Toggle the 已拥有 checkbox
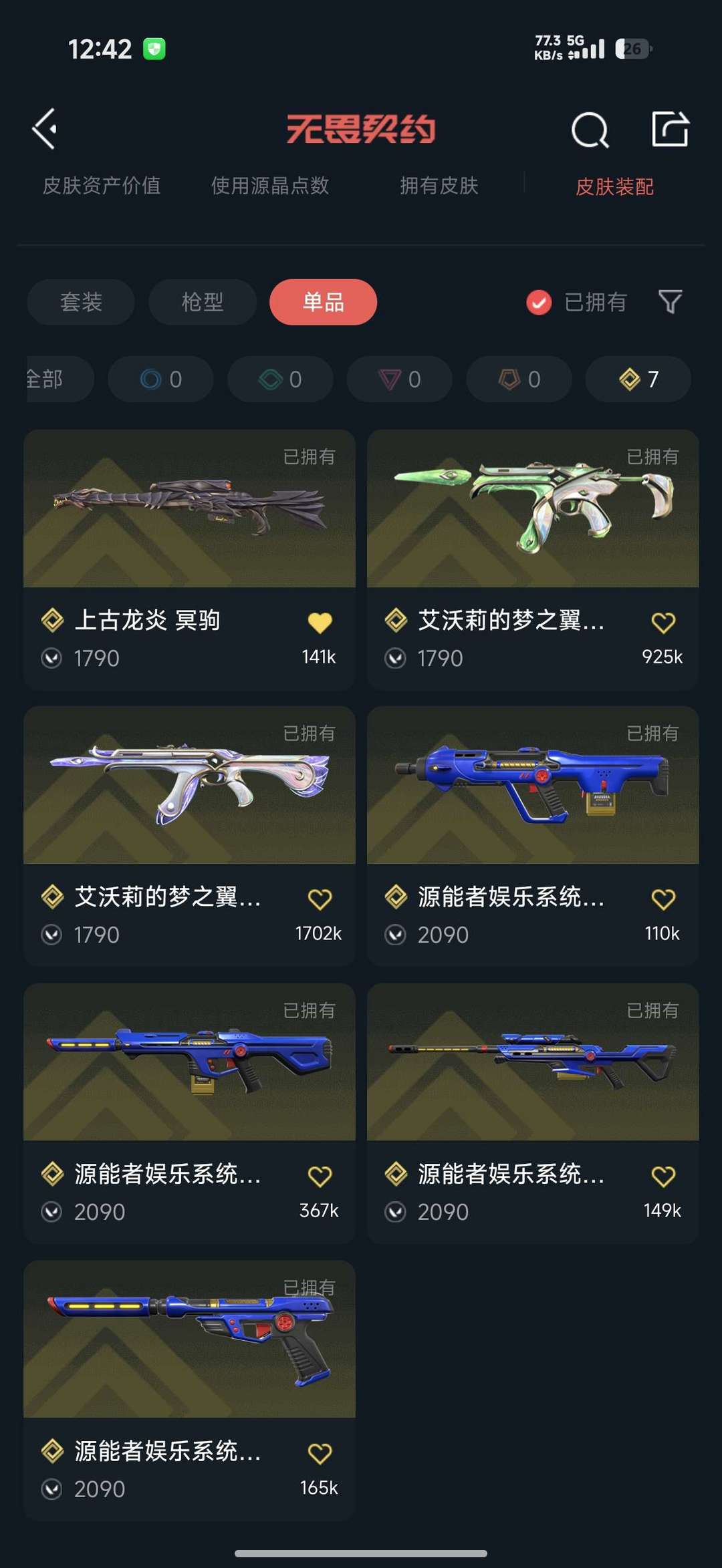The height and width of the screenshot is (1568, 722). [x=539, y=302]
